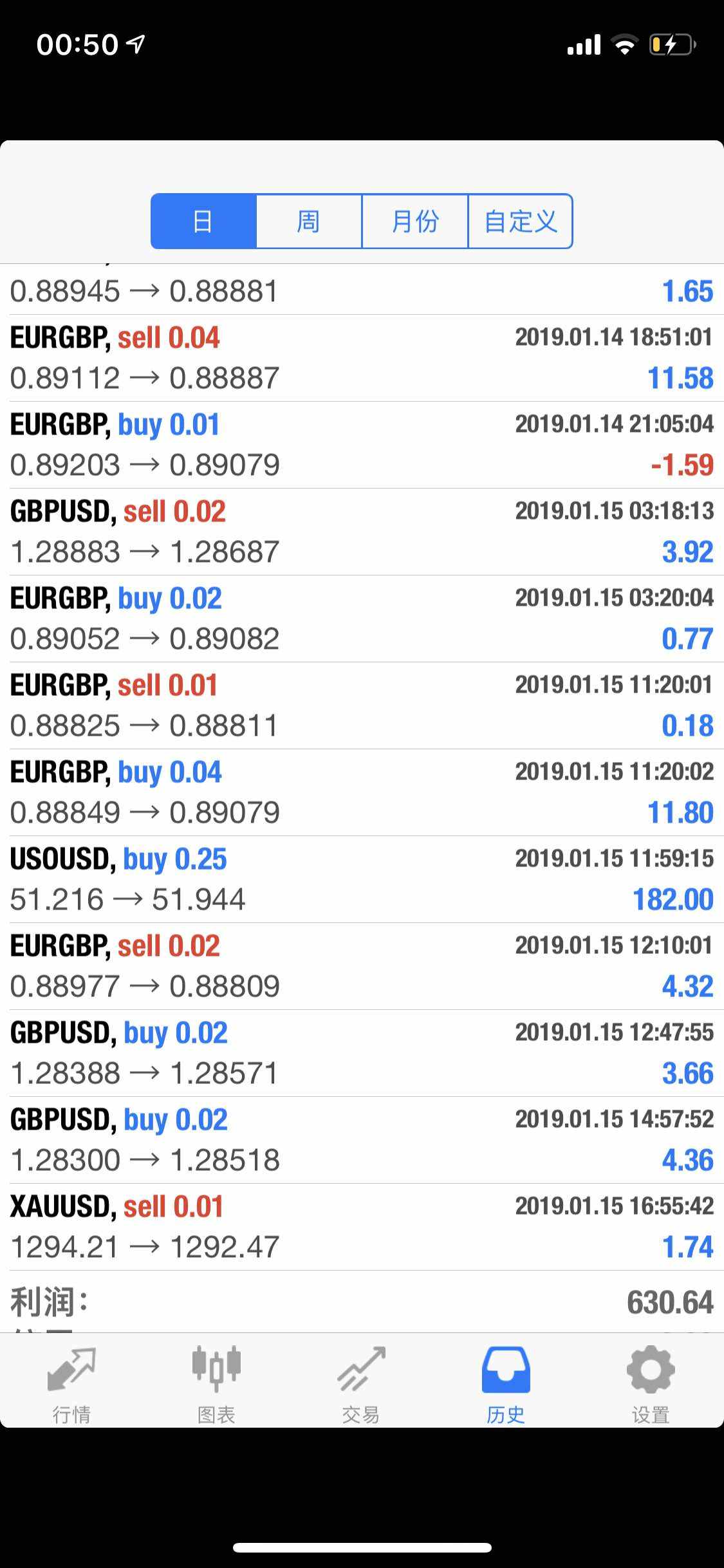Screen dimensions: 724x1568
Task: Switch to the 交易 trade tab
Action: 361,1379
